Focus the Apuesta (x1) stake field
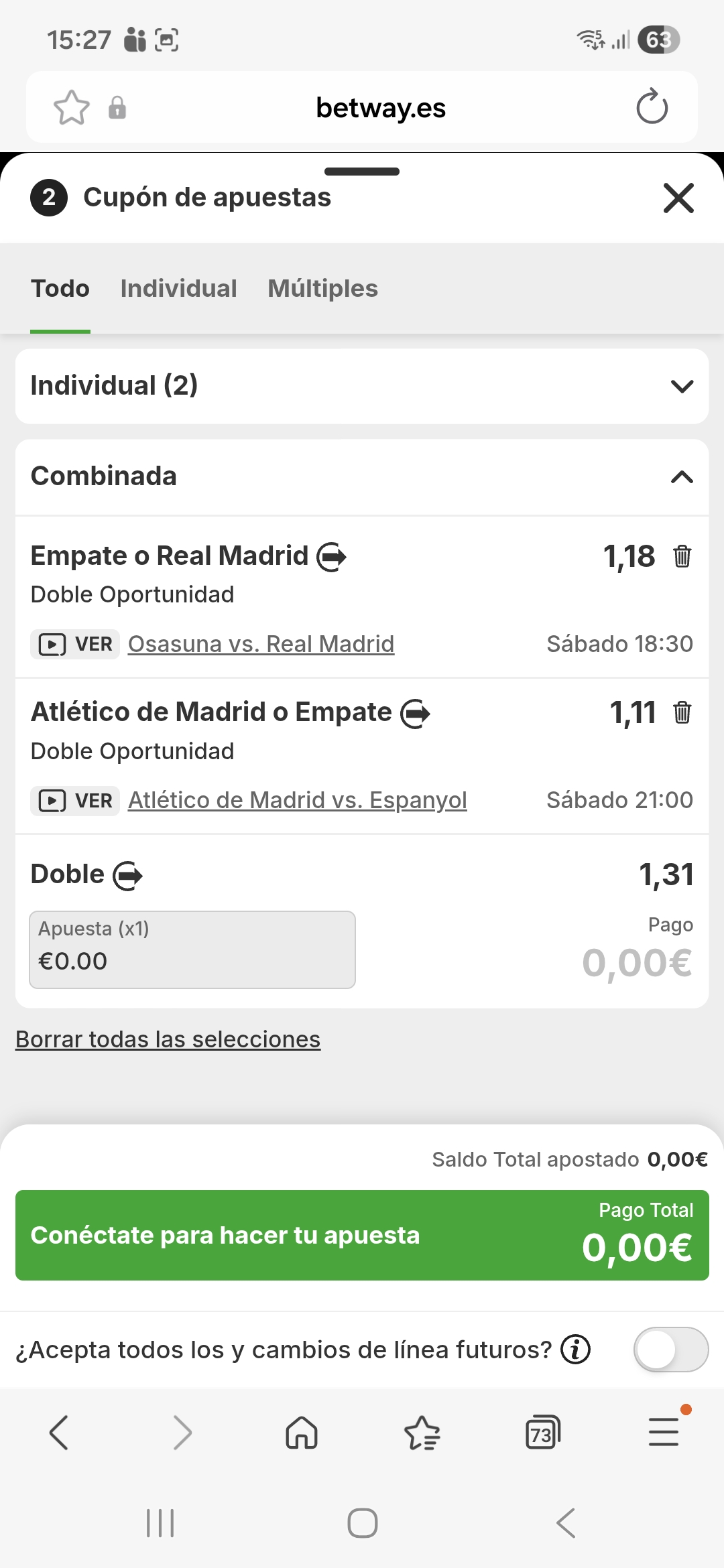Viewport: 724px width, 1568px height. pyautogui.click(x=192, y=950)
